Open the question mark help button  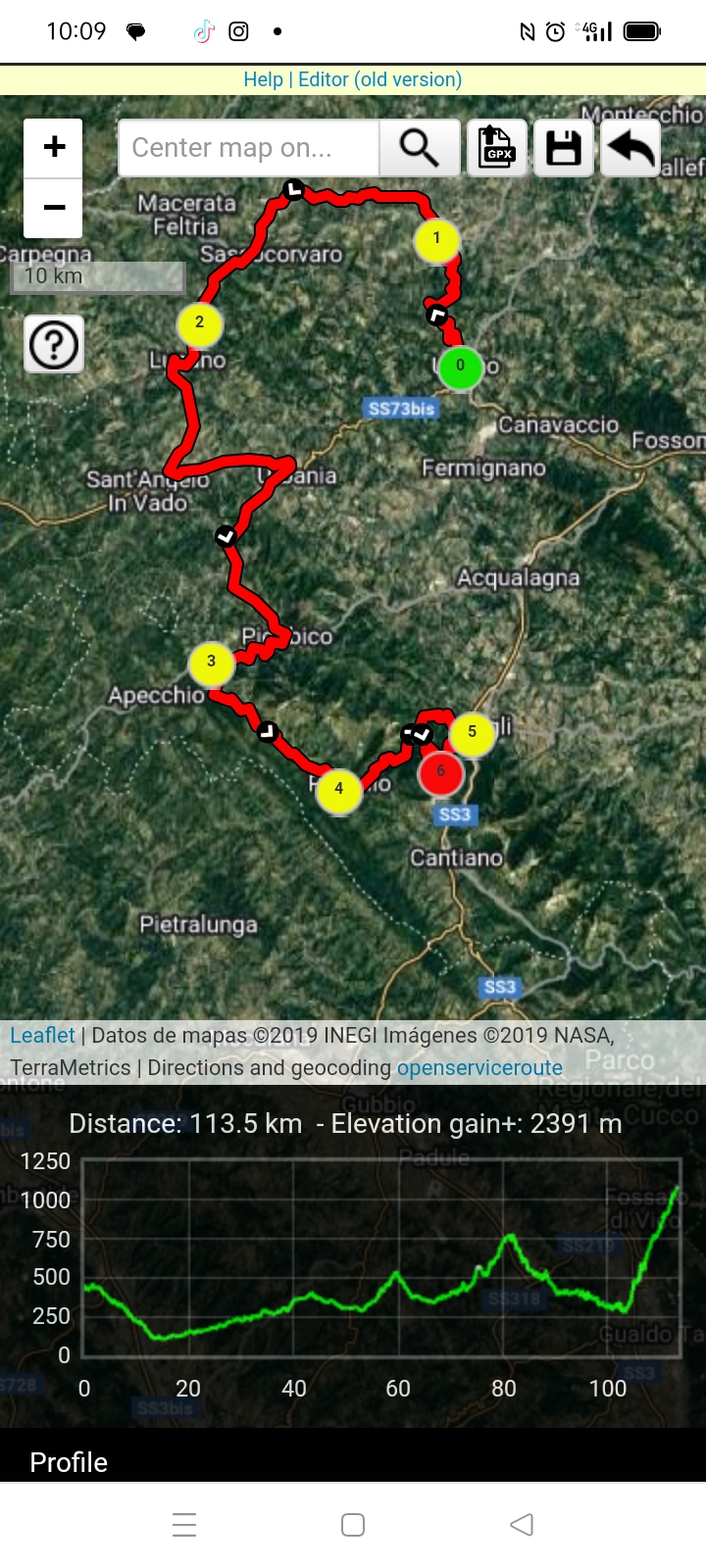pos(54,344)
